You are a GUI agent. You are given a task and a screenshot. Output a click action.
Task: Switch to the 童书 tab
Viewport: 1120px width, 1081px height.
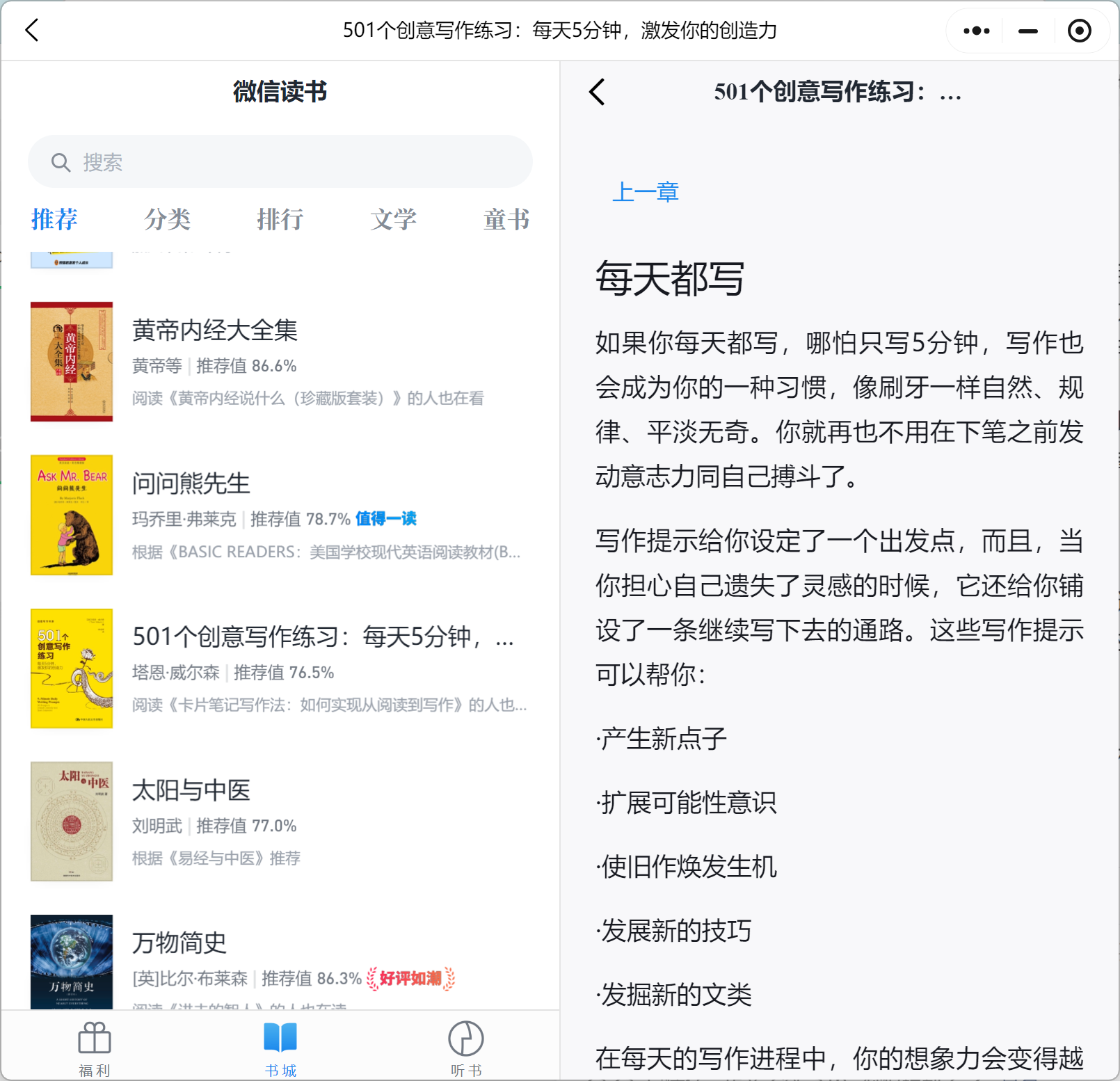tap(506, 219)
